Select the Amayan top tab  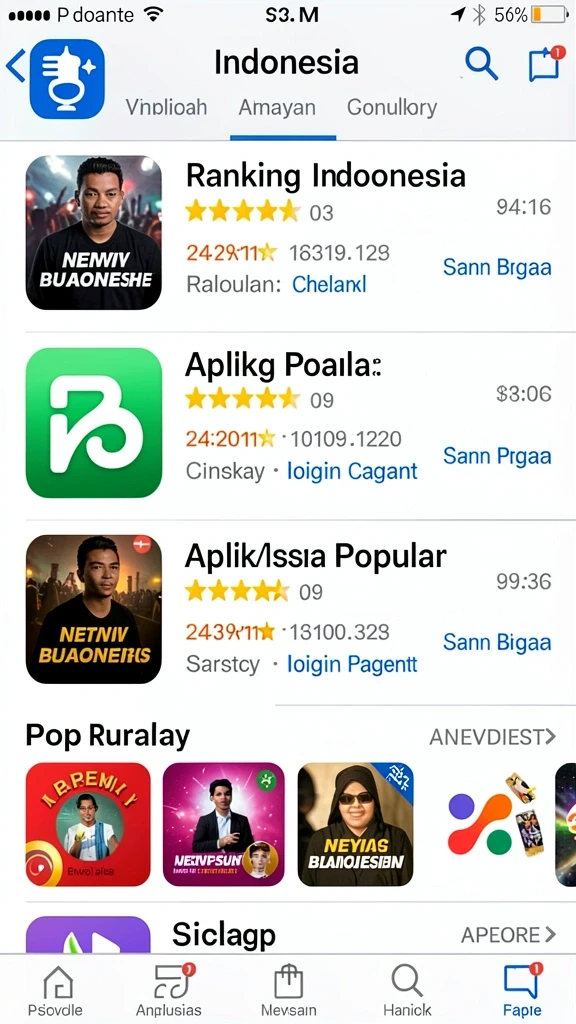click(x=277, y=106)
